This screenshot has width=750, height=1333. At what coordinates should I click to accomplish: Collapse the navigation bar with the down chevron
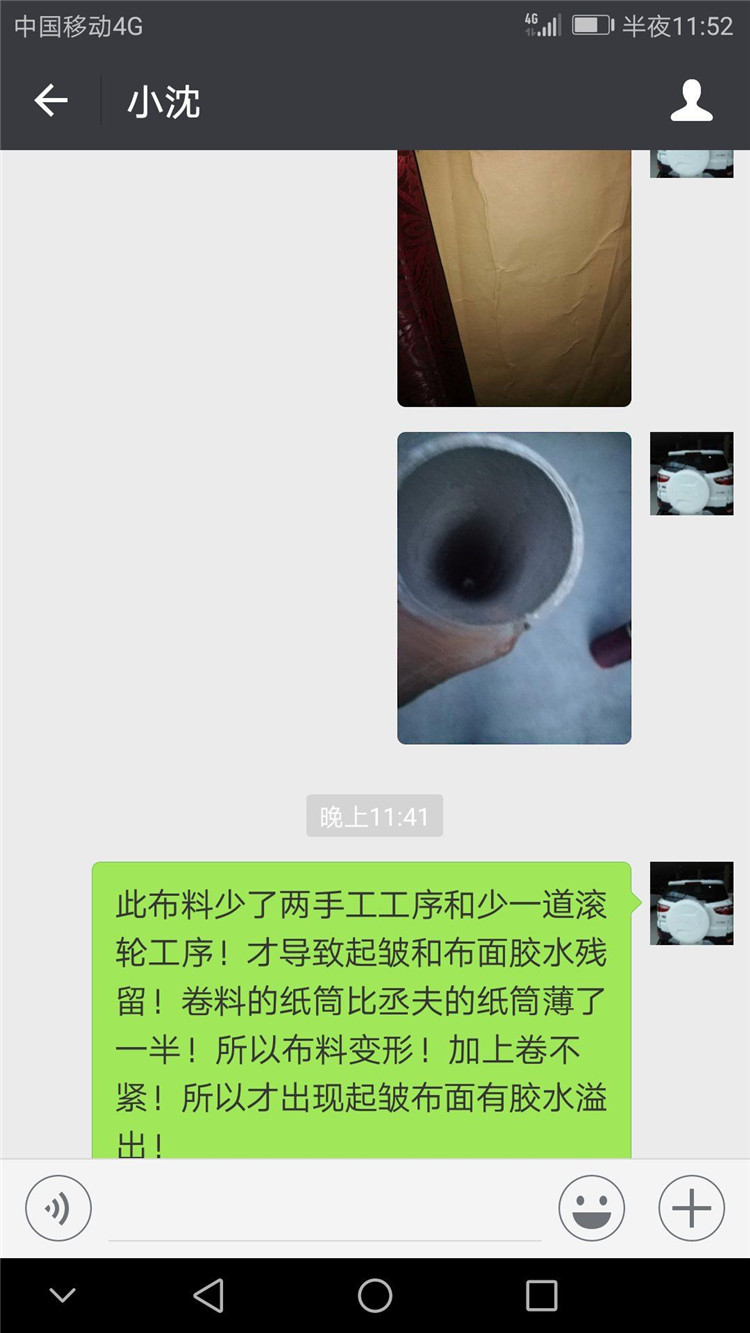[62, 1294]
